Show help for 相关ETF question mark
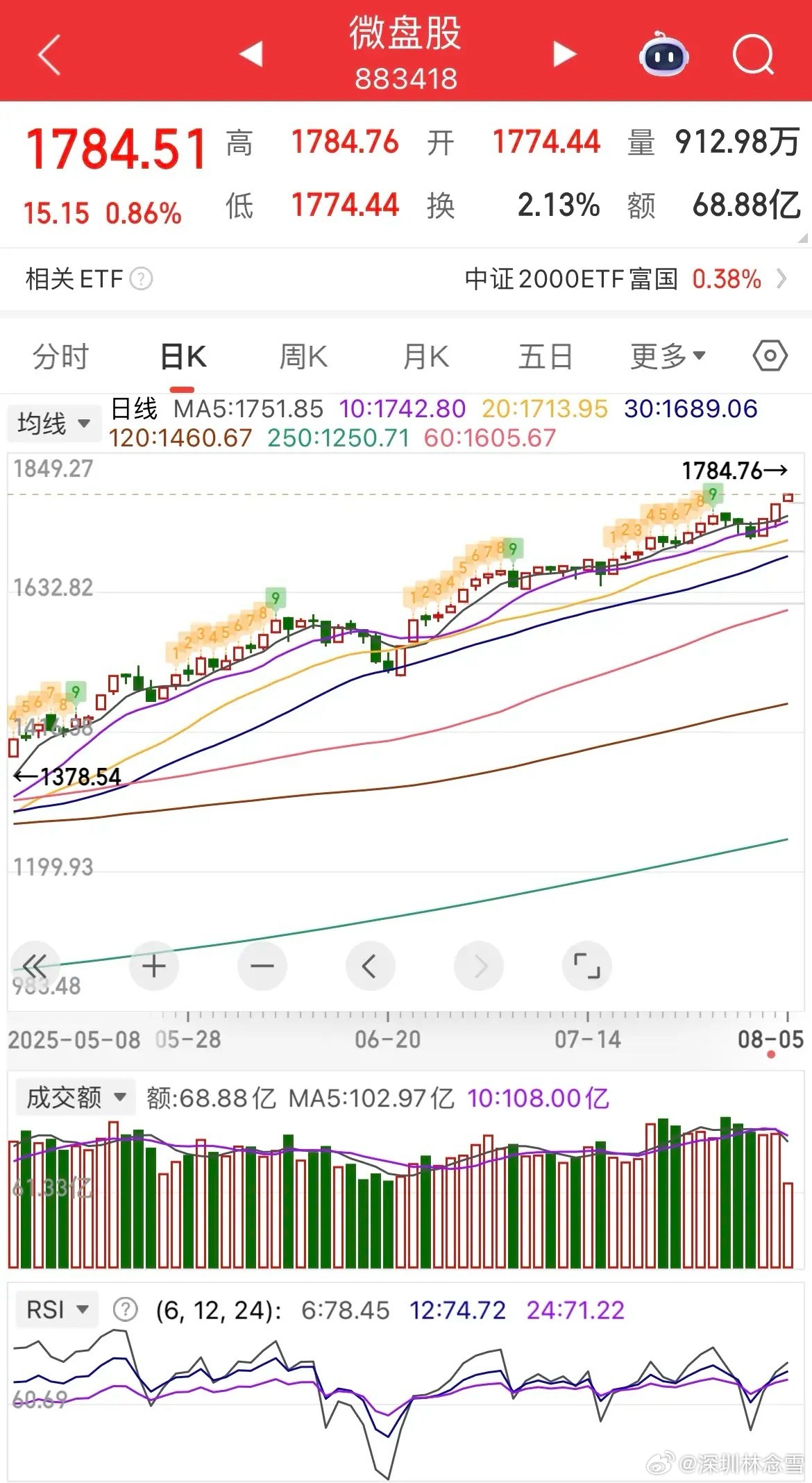 point(142,278)
